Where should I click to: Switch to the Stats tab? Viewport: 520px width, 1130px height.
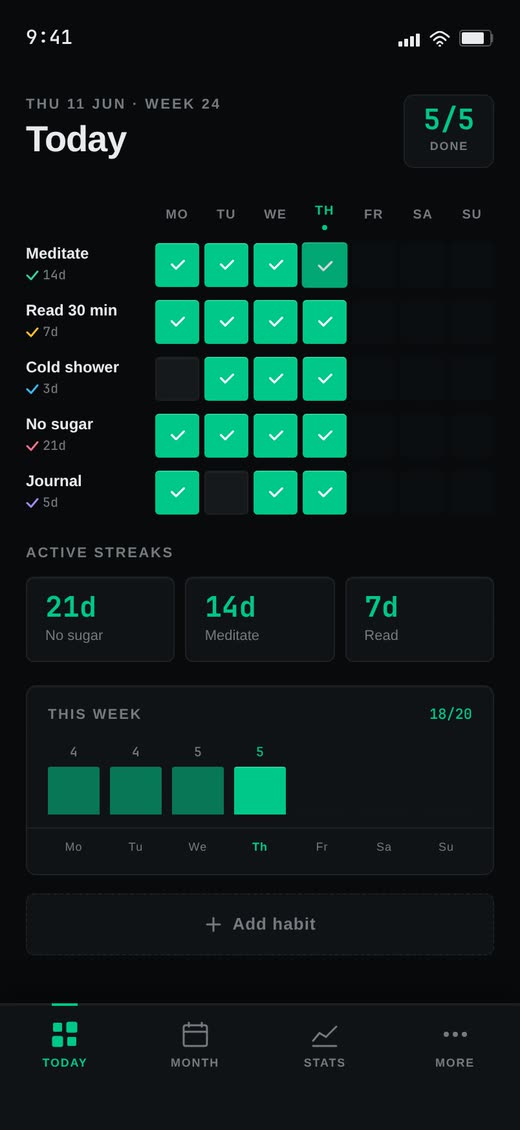click(324, 1045)
